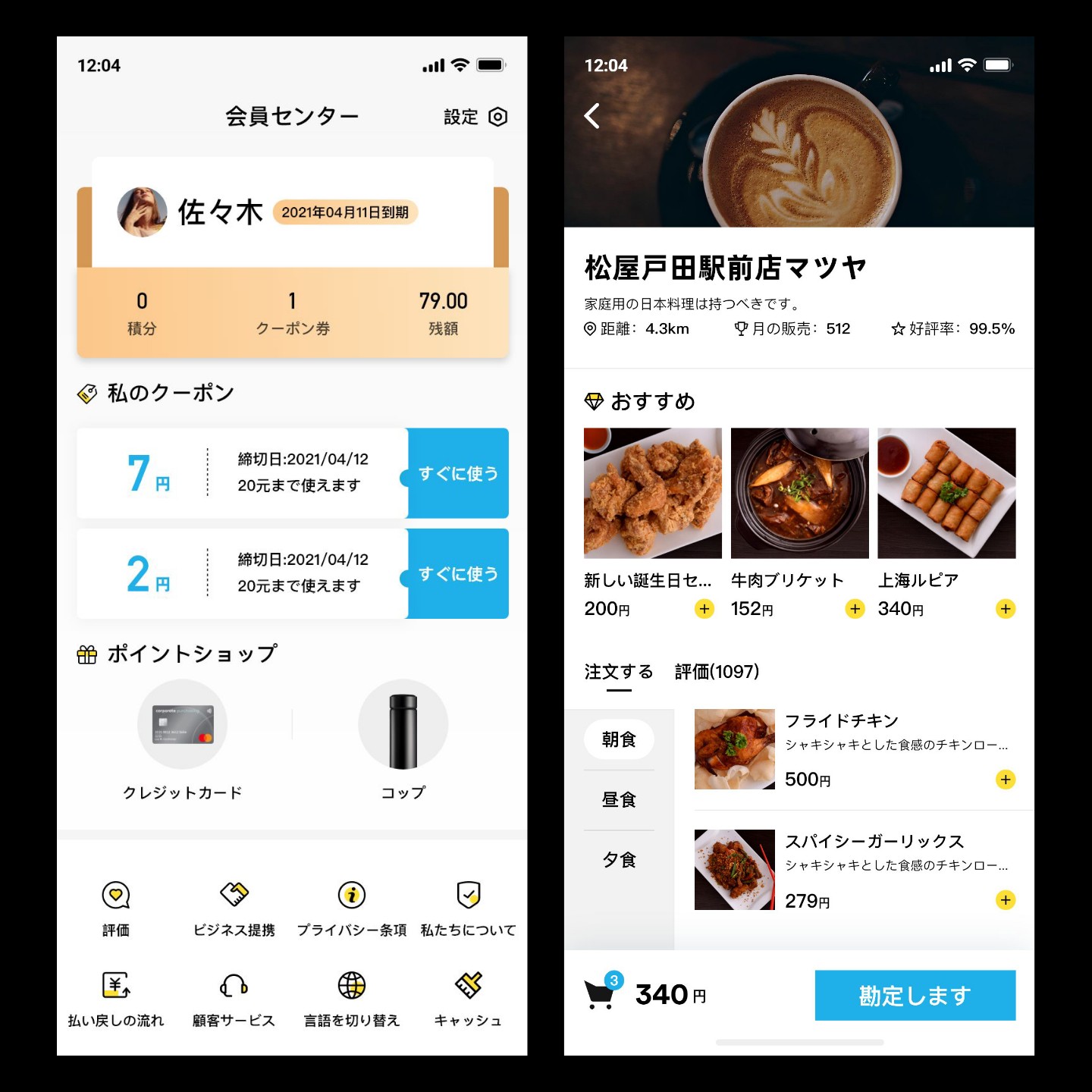Use the 7 yen coupon now

tap(458, 473)
